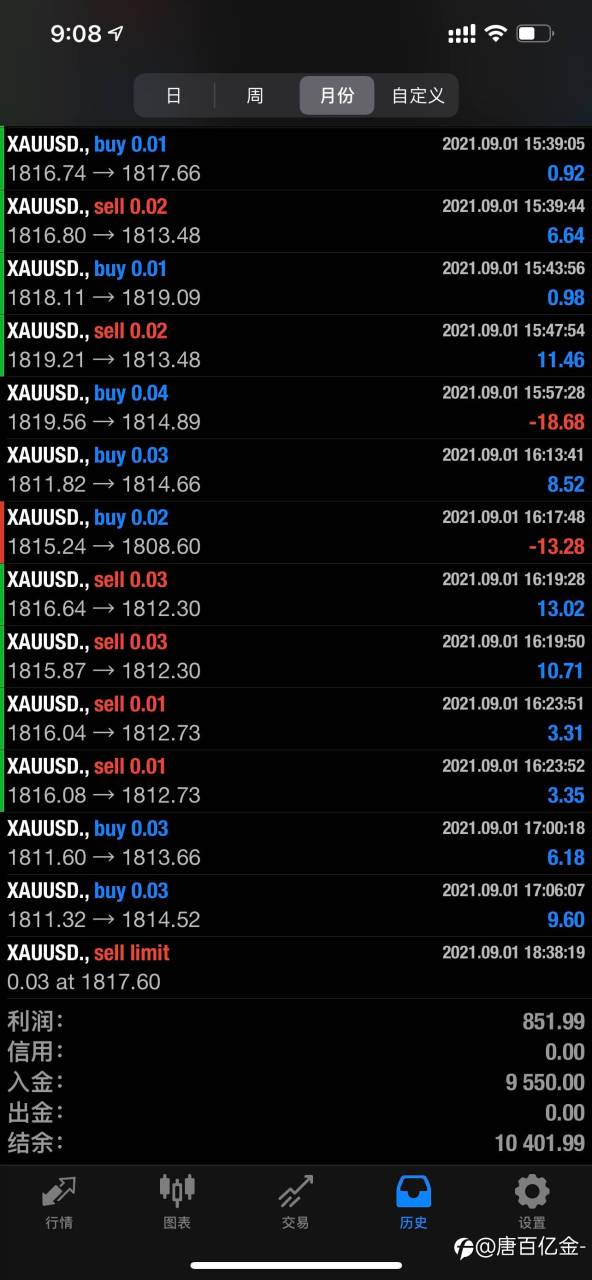This screenshot has width=592, height=1280.
Task: View the sell 0.02 trade with 11.46 profit
Action: (296, 346)
